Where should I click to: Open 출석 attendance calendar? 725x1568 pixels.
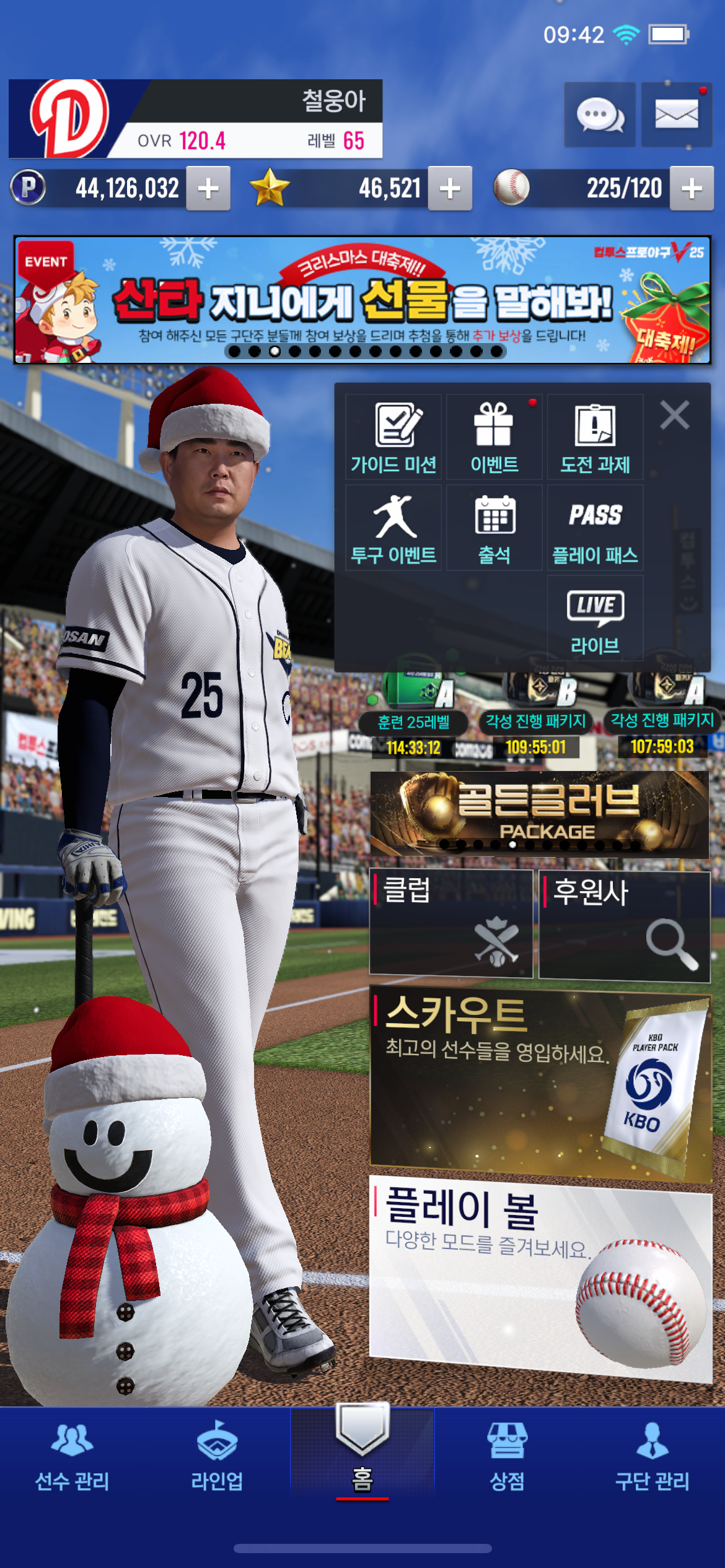494,528
